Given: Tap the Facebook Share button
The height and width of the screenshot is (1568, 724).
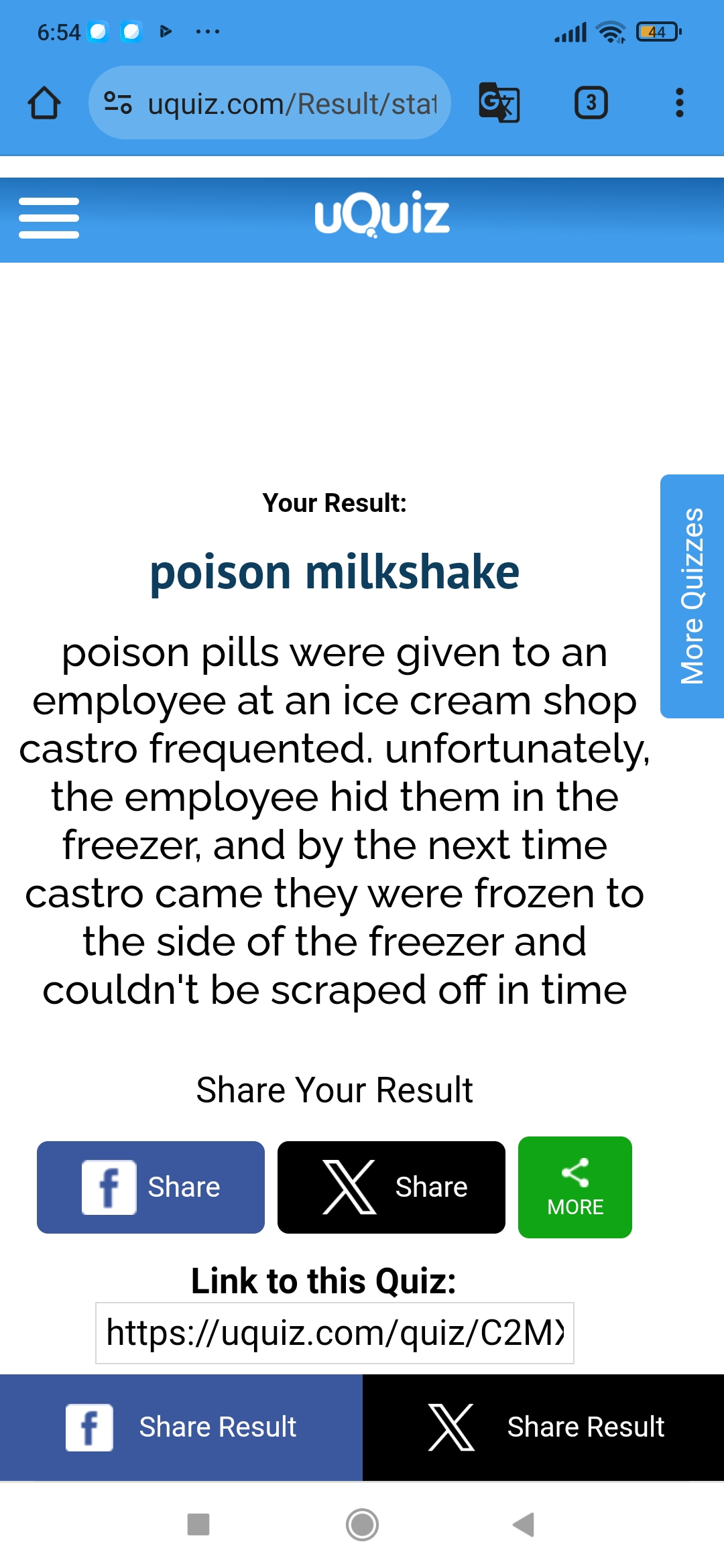Looking at the screenshot, I should coord(151,1187).
